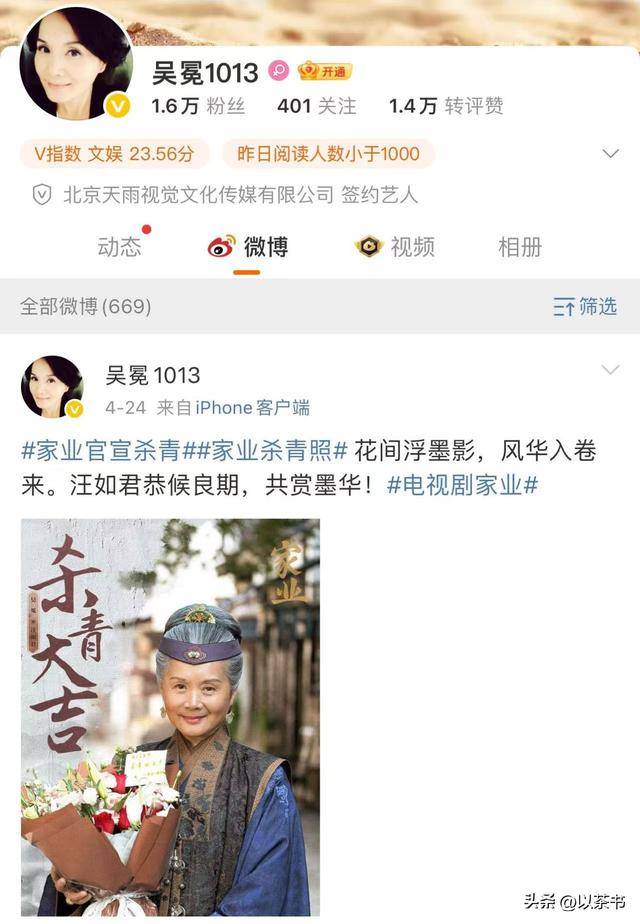The image size is (640, 924).
Task: Open the dropdown arrow on the 4-24 post
Action: click(610, 371)
